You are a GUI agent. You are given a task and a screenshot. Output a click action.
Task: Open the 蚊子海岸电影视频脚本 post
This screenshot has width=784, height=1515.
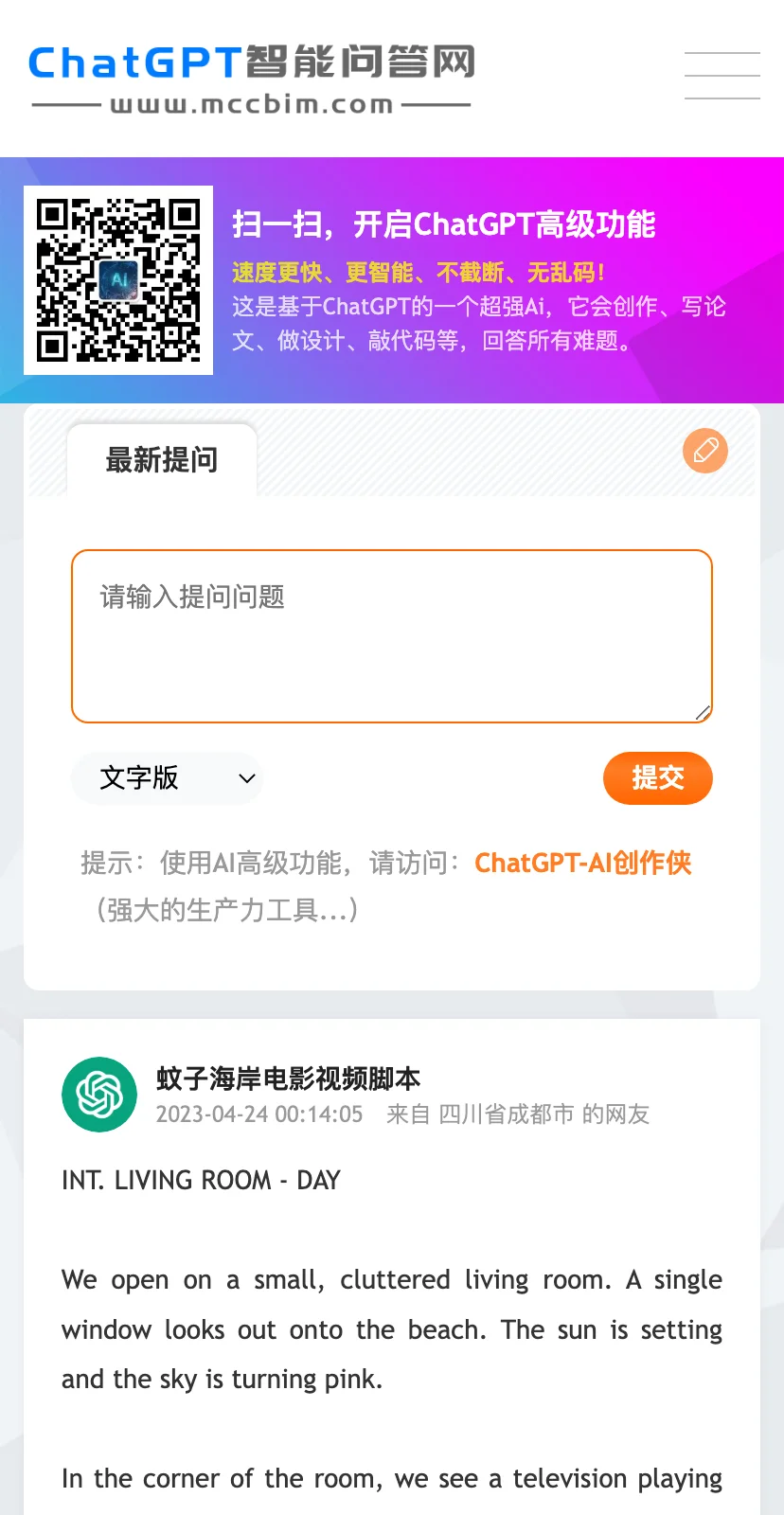point(288,1078)
